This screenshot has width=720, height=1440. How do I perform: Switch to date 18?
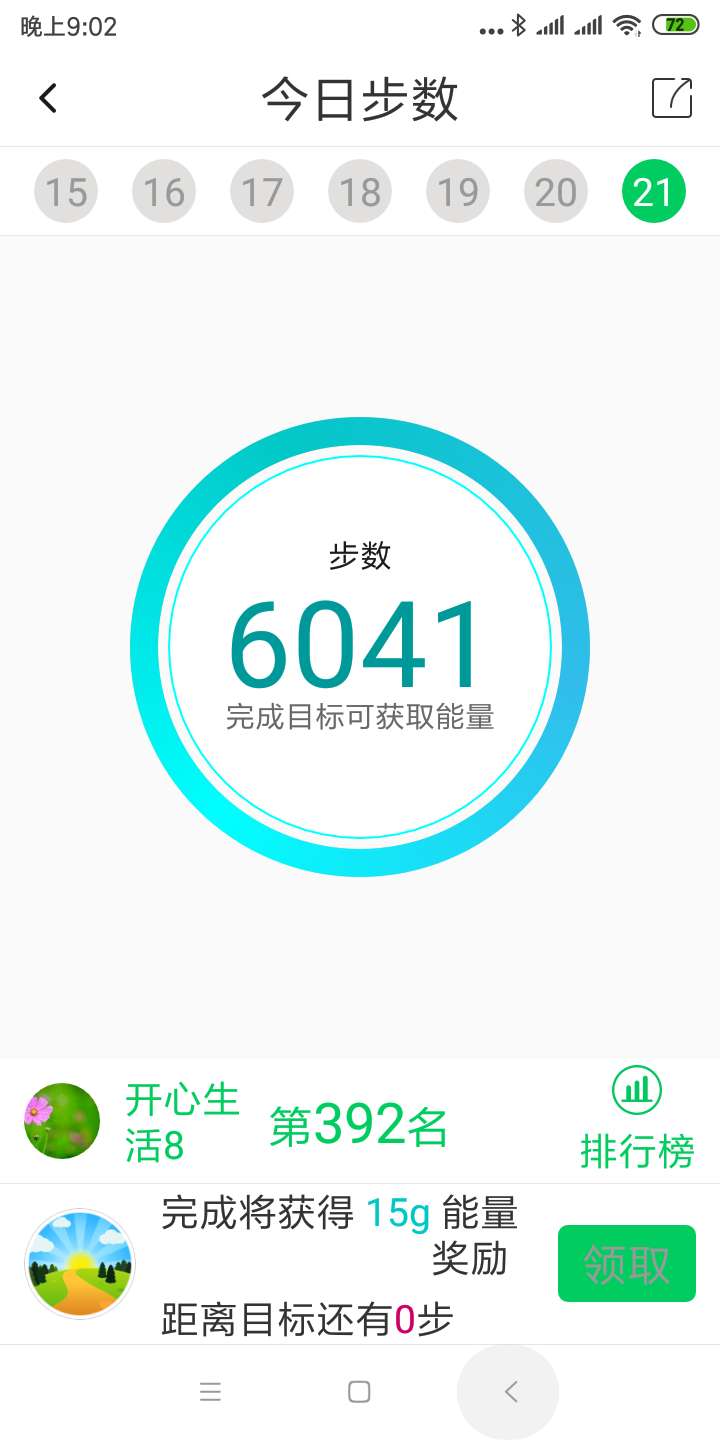pyautogui.click(x=360, y=190)
